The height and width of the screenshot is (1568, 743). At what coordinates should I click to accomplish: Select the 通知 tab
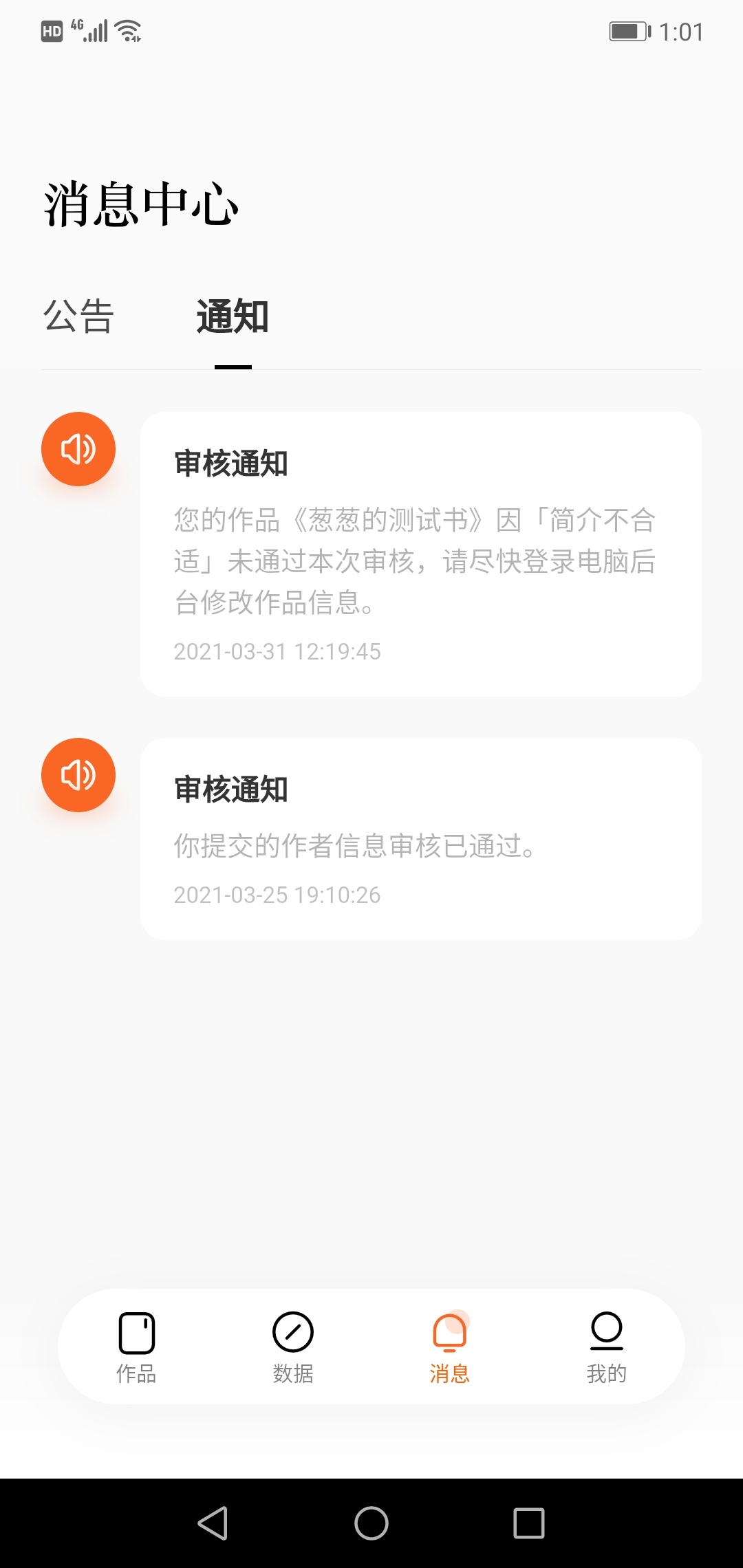click(233, 316)
